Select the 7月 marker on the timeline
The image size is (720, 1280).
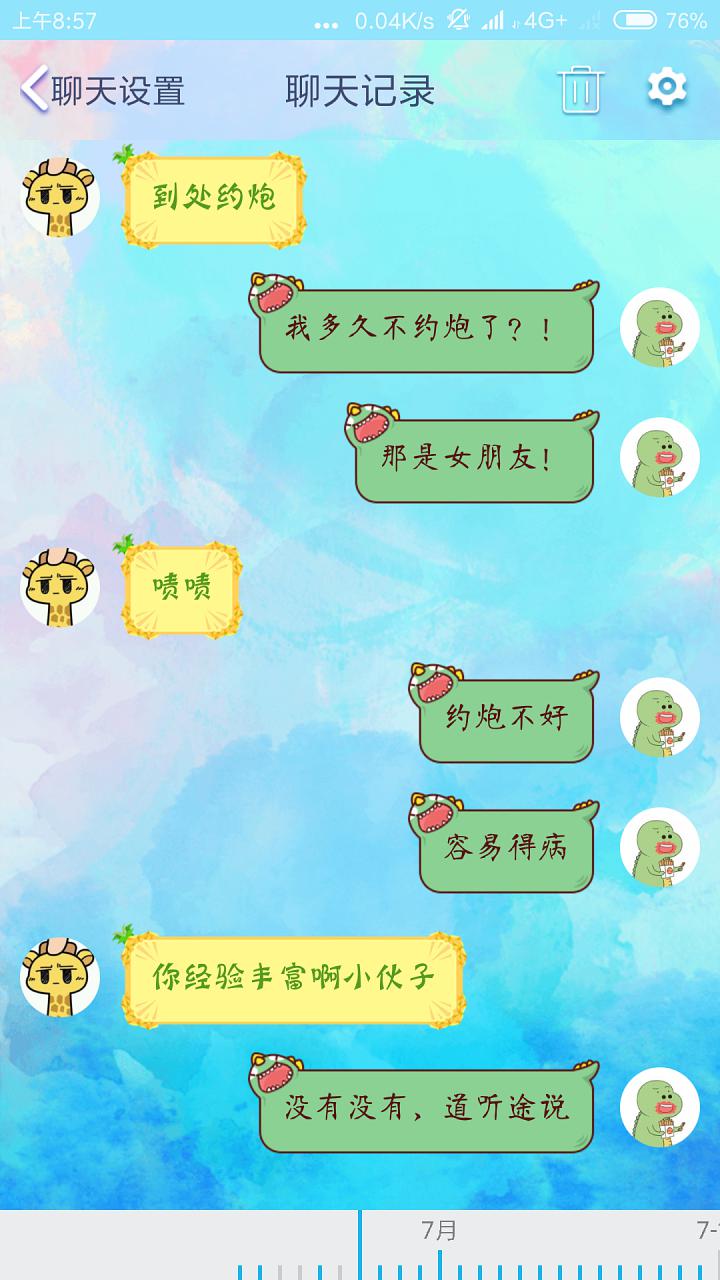439,1232
